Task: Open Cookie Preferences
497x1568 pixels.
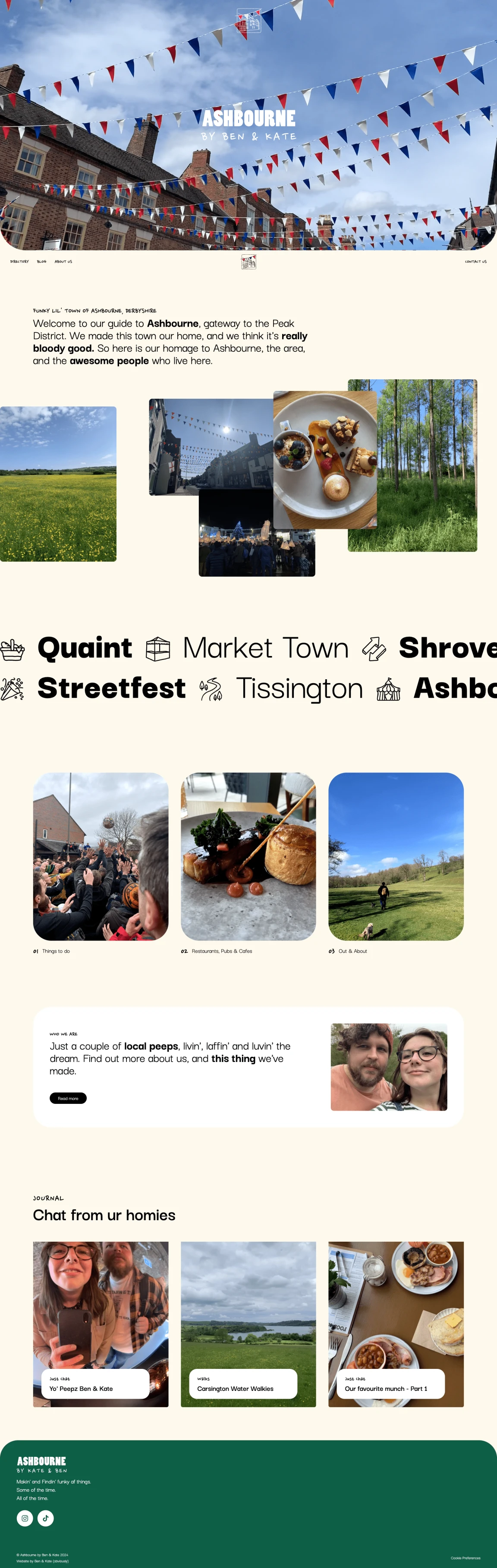Action: tap(466, 1558)
